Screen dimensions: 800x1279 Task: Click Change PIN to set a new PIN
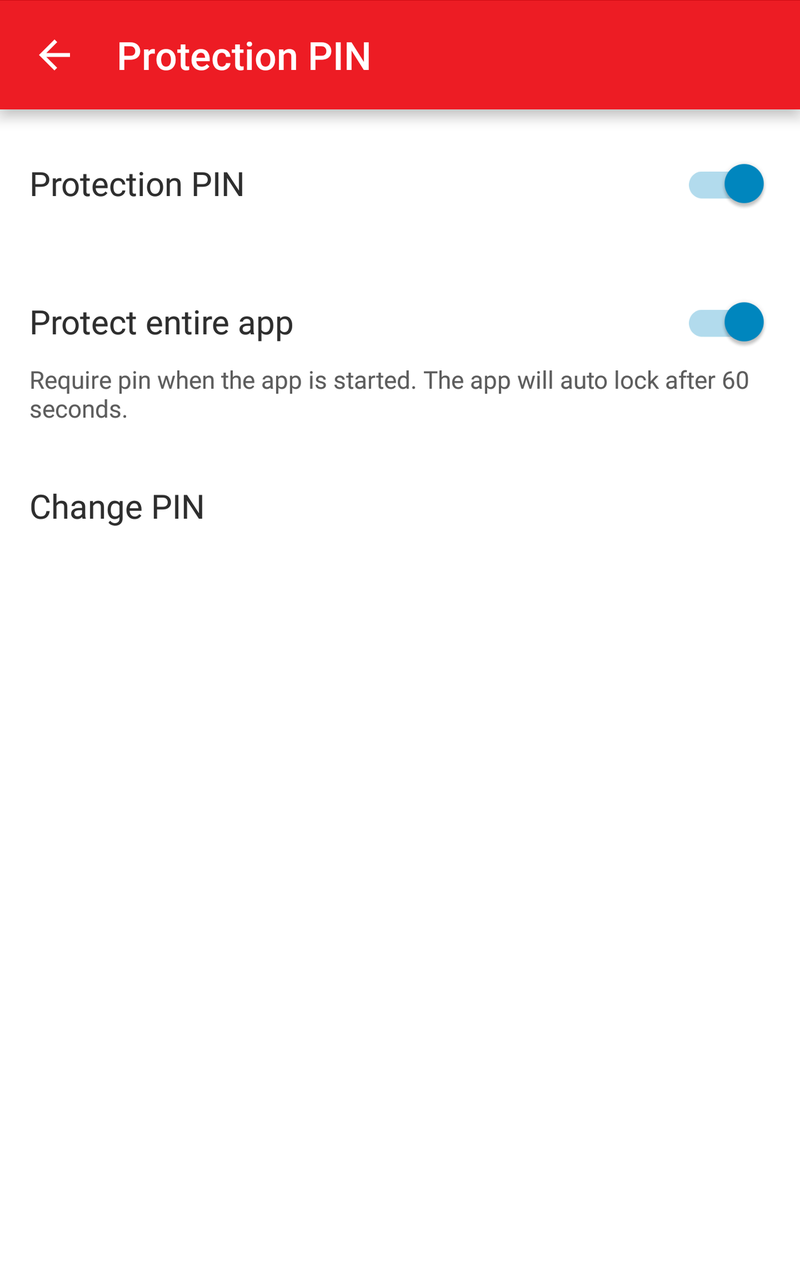click(x=117, y=507)
